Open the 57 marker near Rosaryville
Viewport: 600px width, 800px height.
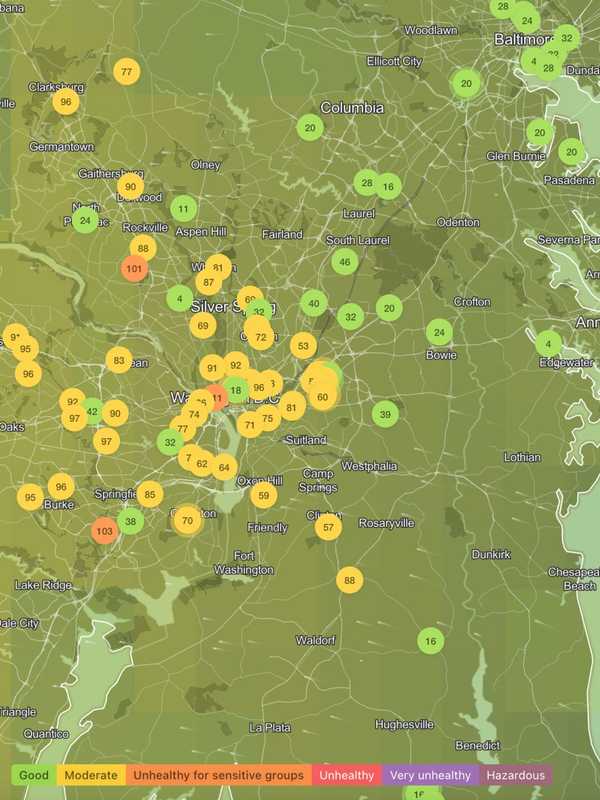point(329,527)
